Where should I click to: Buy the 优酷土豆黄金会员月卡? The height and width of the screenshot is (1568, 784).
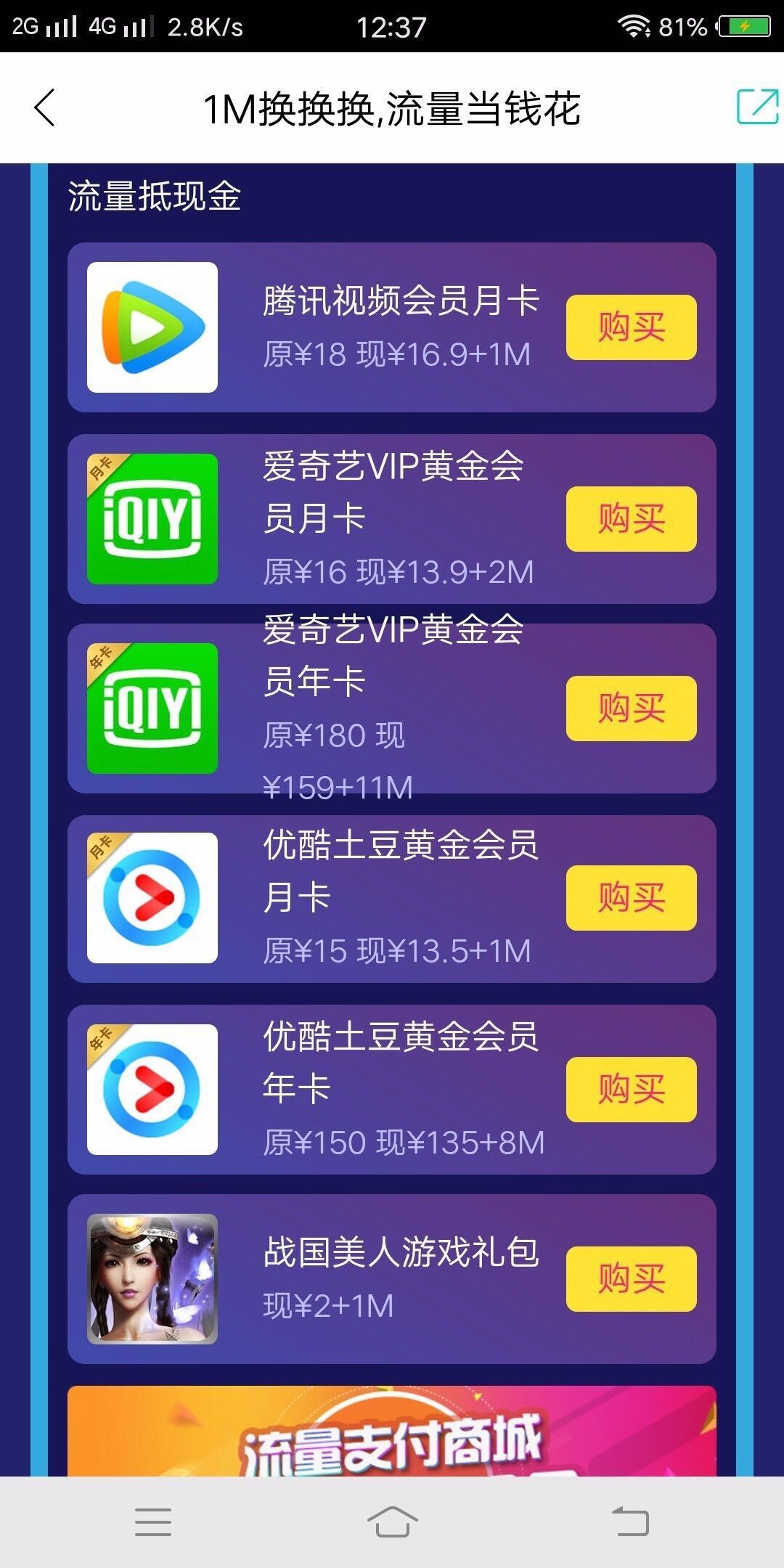click(x=631, y=898)
